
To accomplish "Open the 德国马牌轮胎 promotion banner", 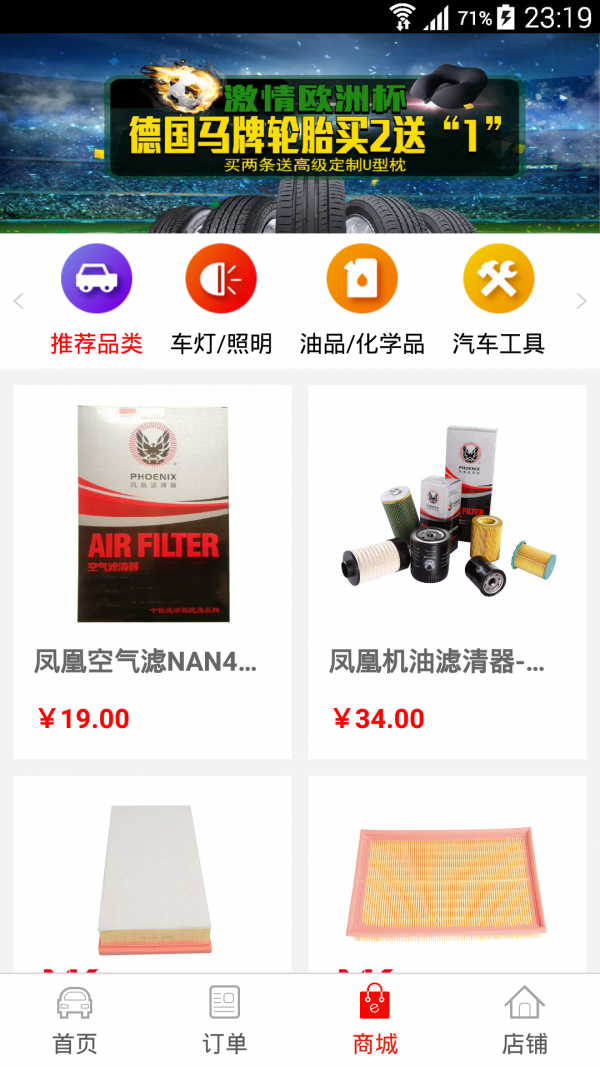I will (300, 133).
